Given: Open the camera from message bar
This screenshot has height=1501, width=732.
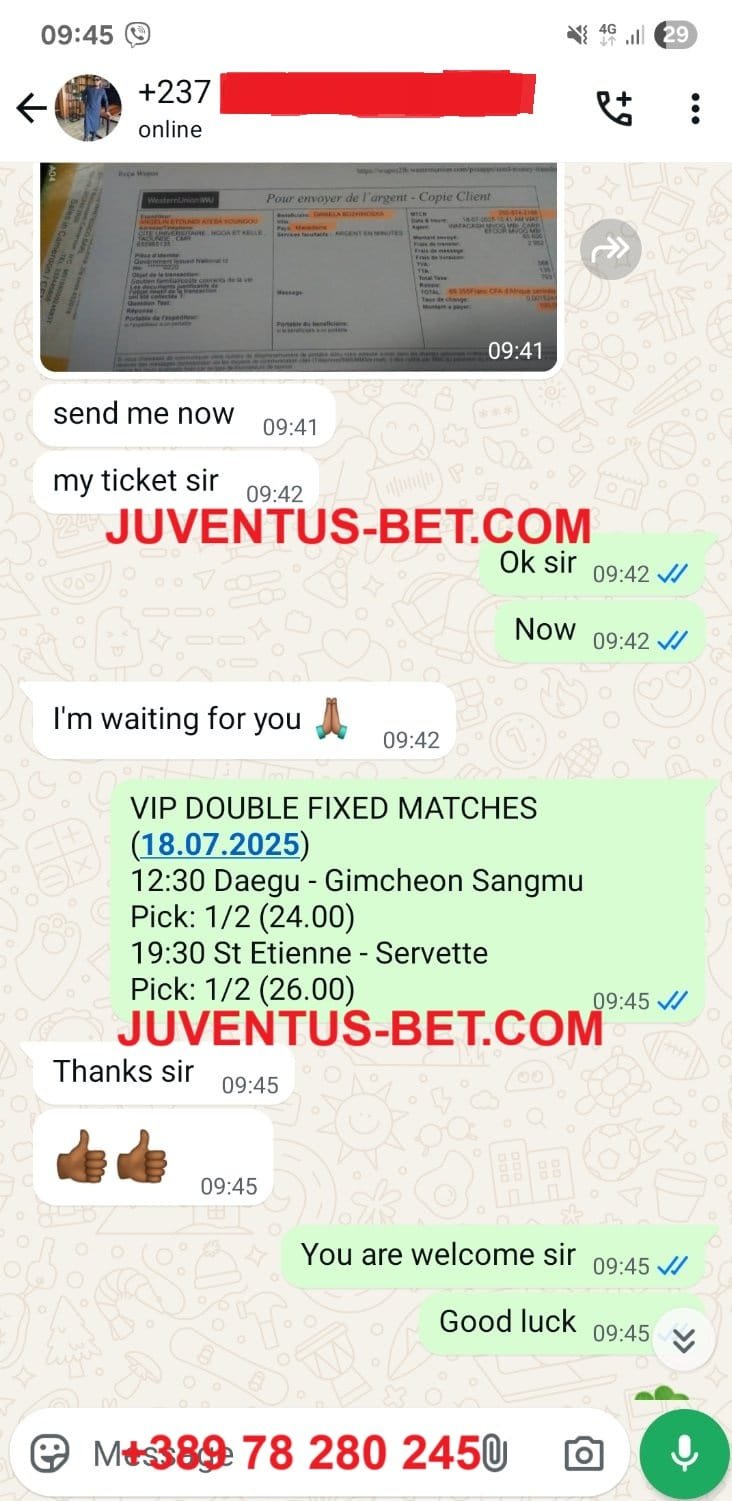Looking at the screenshot, I should pyautogui.click(x=583, y=1453).
